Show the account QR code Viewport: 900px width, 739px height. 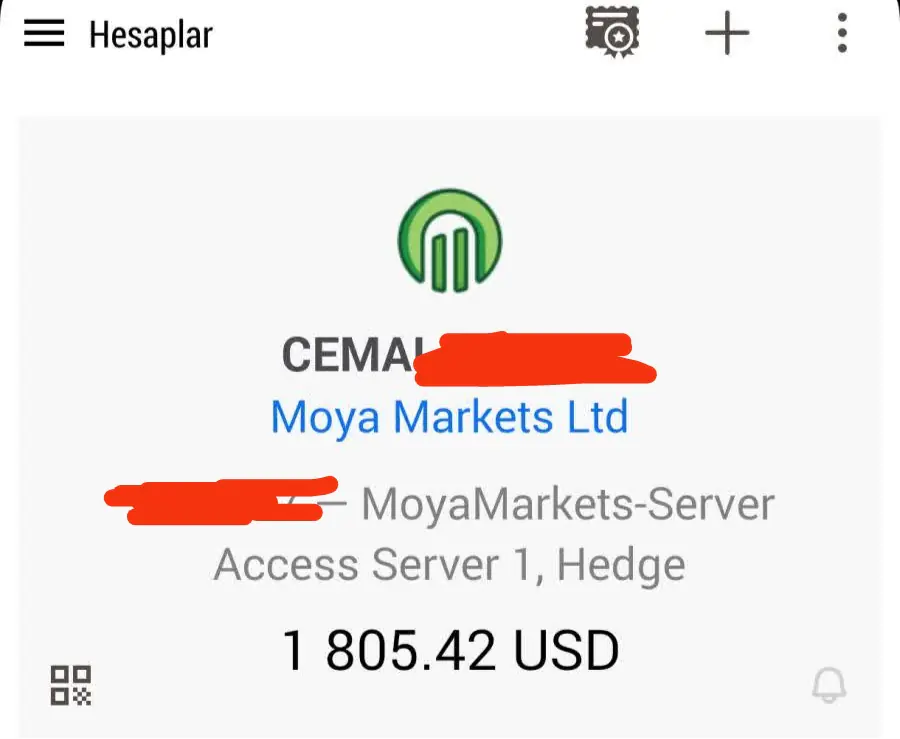tap(71, 686)
